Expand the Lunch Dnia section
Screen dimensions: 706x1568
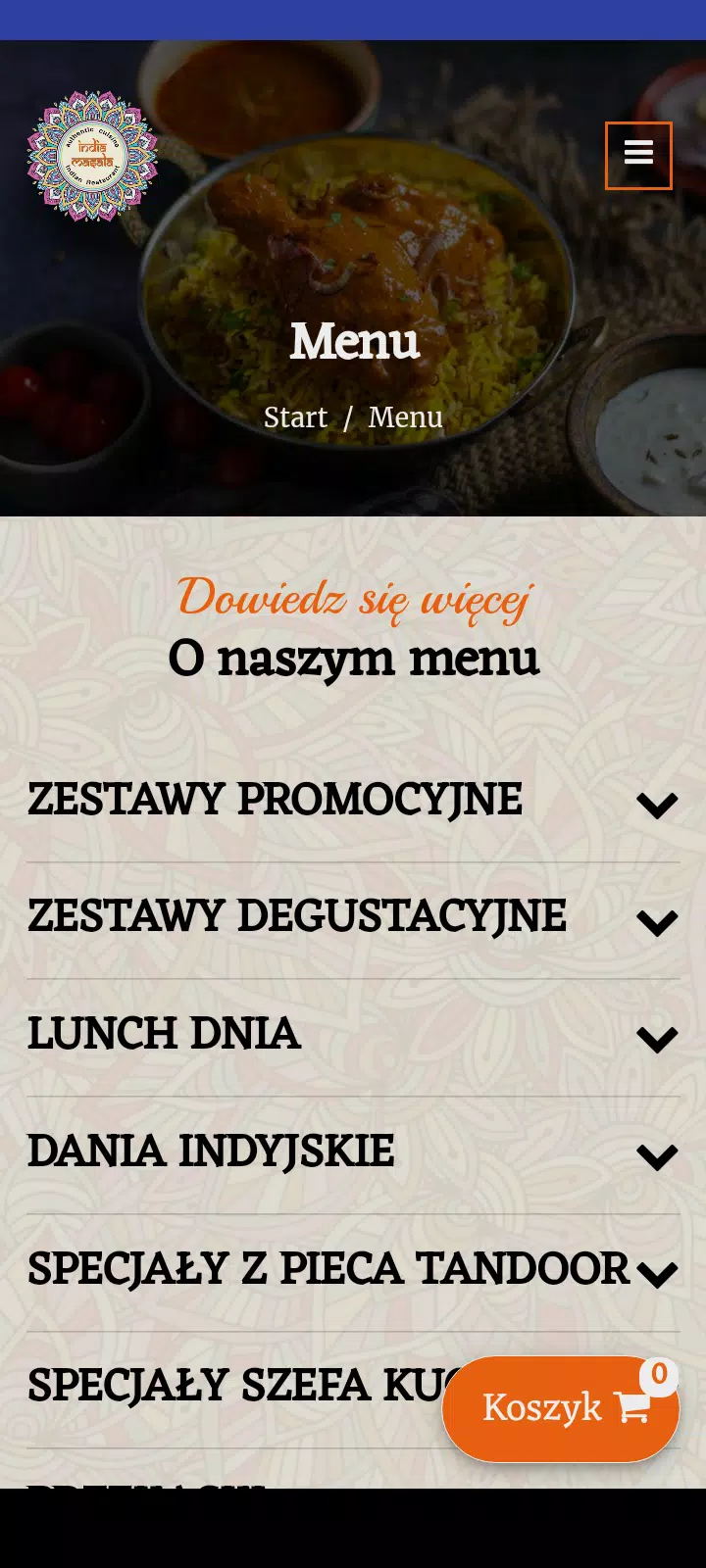[353, 1038]
